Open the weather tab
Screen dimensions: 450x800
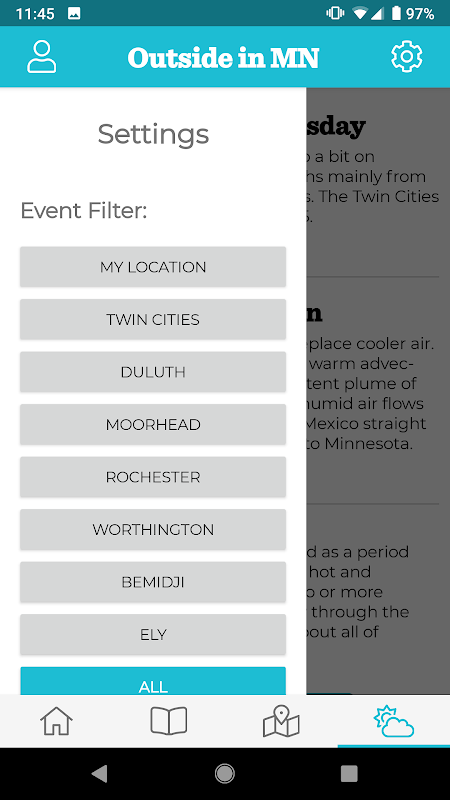pyautogui.click(x=393, y=721)
